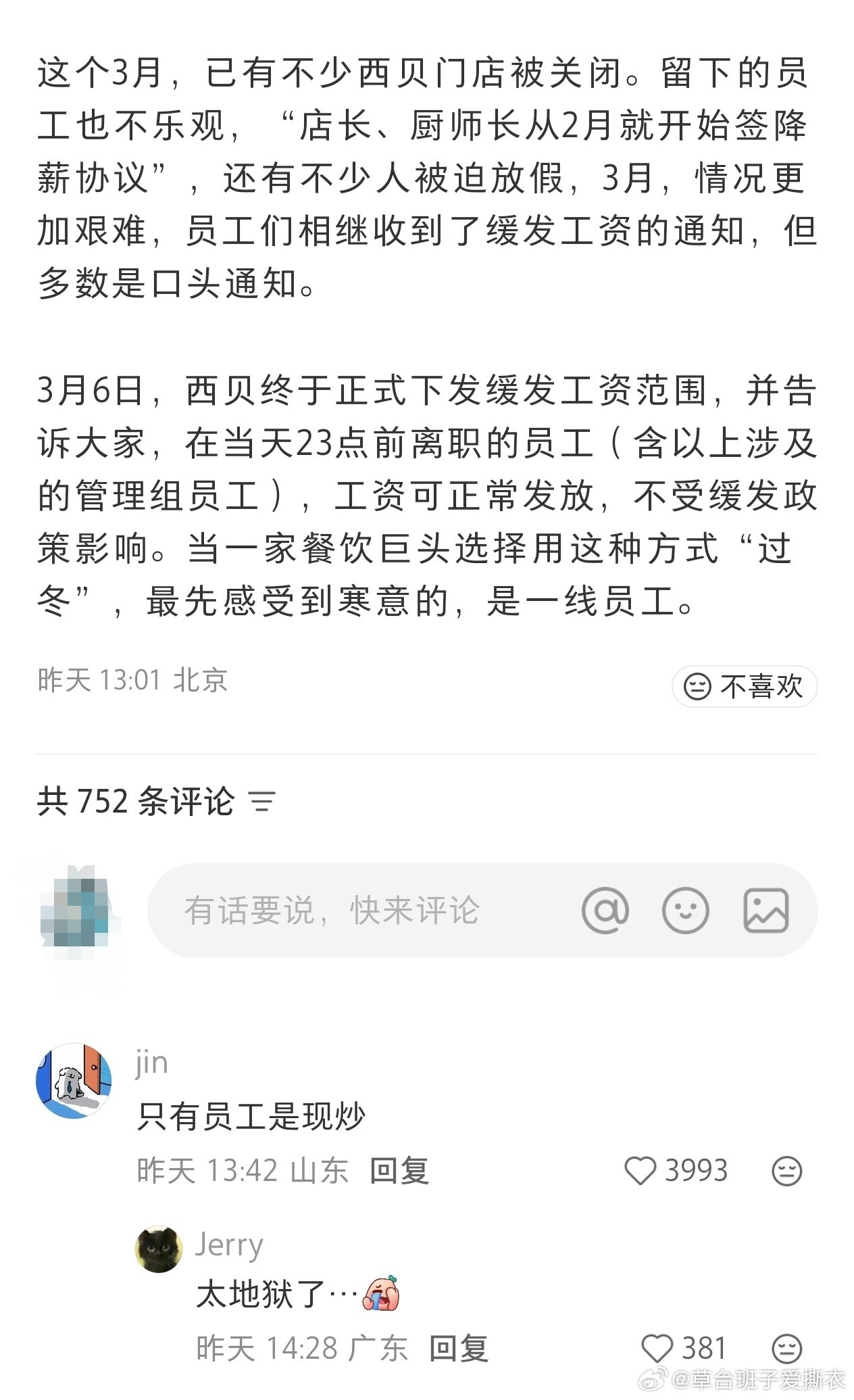The image size is (854, 1400).
Task: Dislike Jerry's comment
Action: (x=786, y=1349)
